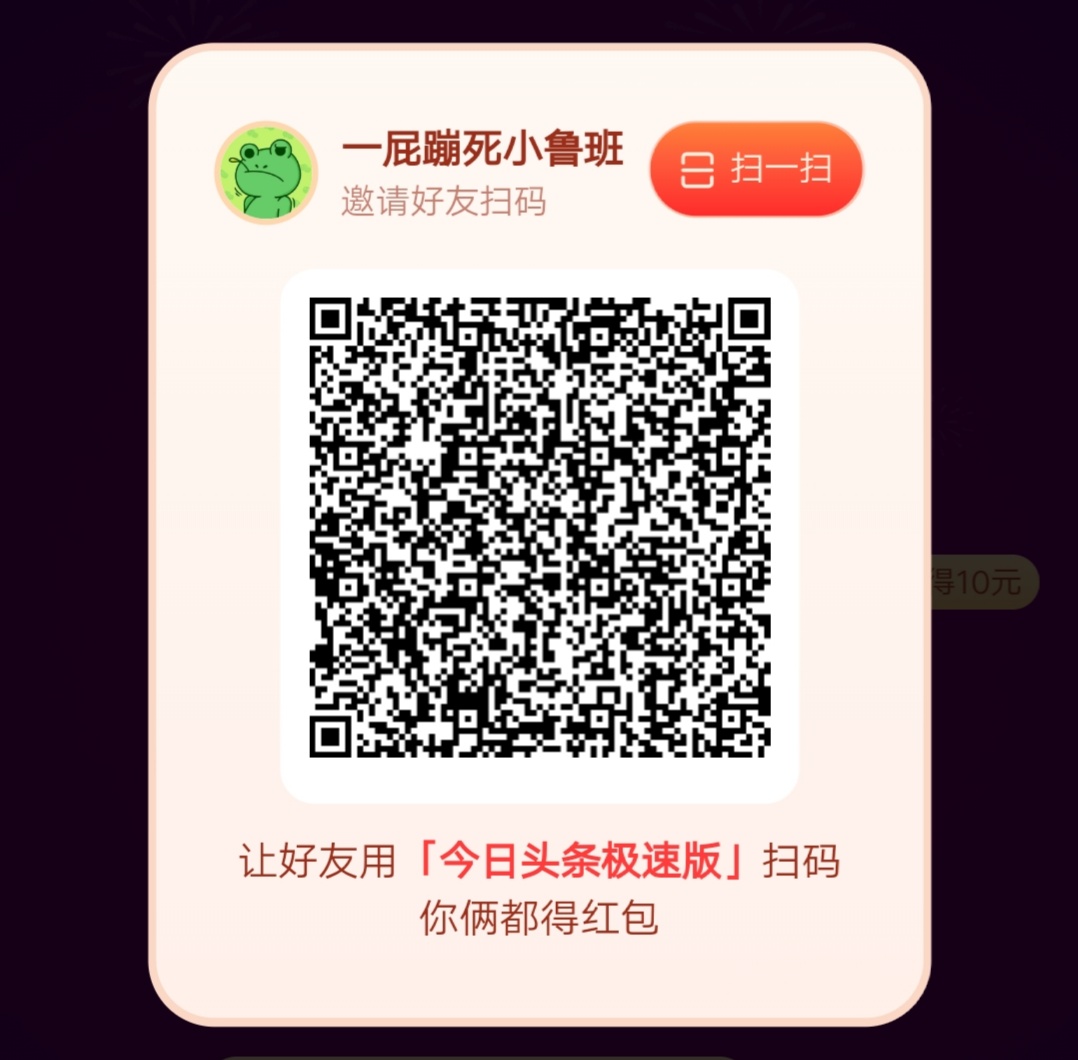Tap the 扫一扫 scan button

[x=756, y=169]
